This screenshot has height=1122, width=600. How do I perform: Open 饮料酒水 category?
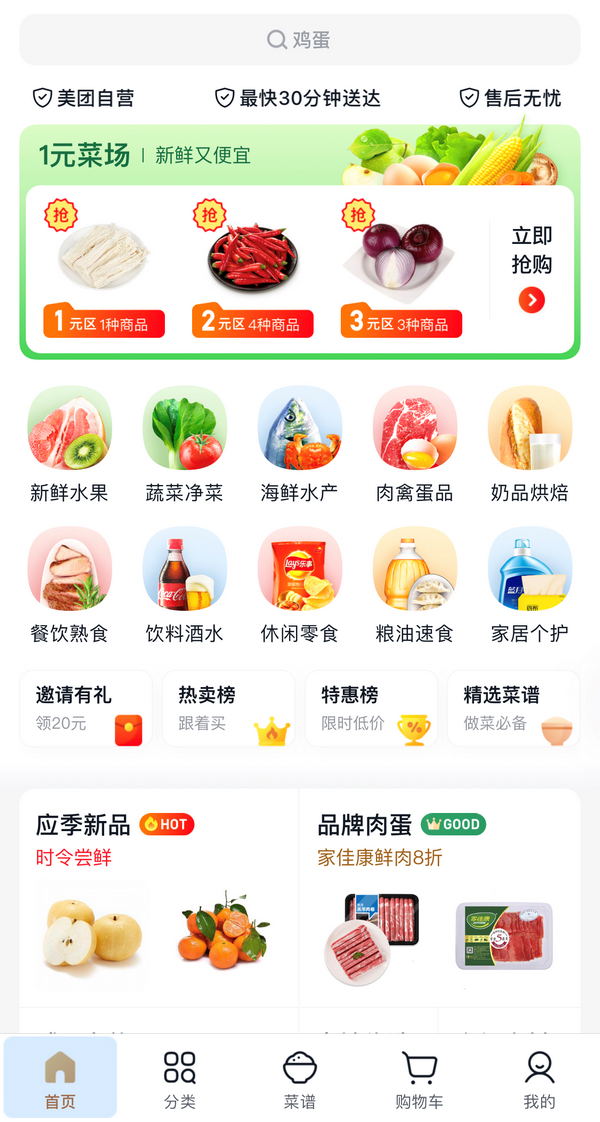[184, 585]
